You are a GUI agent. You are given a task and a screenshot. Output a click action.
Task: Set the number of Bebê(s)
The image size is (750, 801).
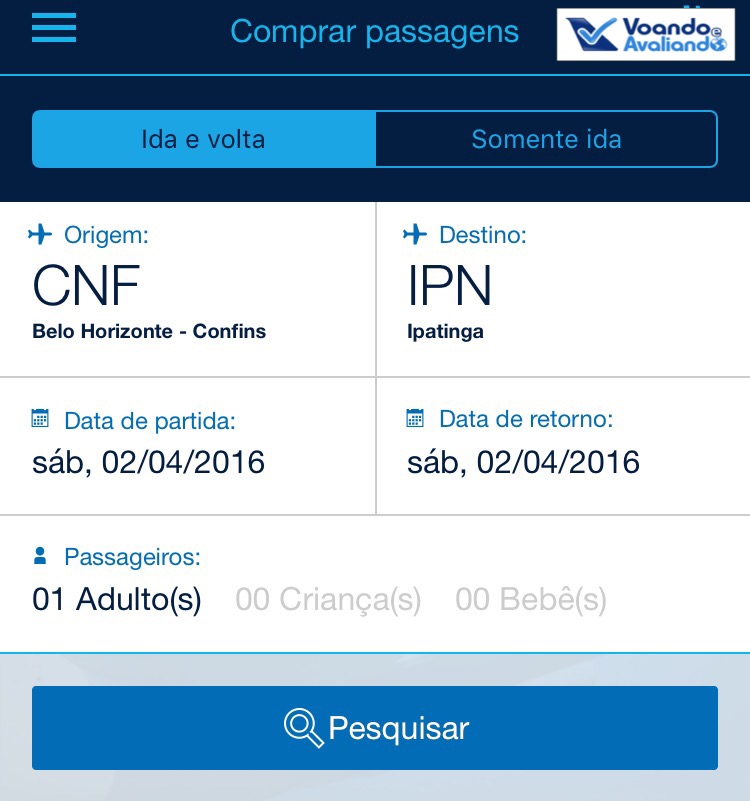(531, 600)
